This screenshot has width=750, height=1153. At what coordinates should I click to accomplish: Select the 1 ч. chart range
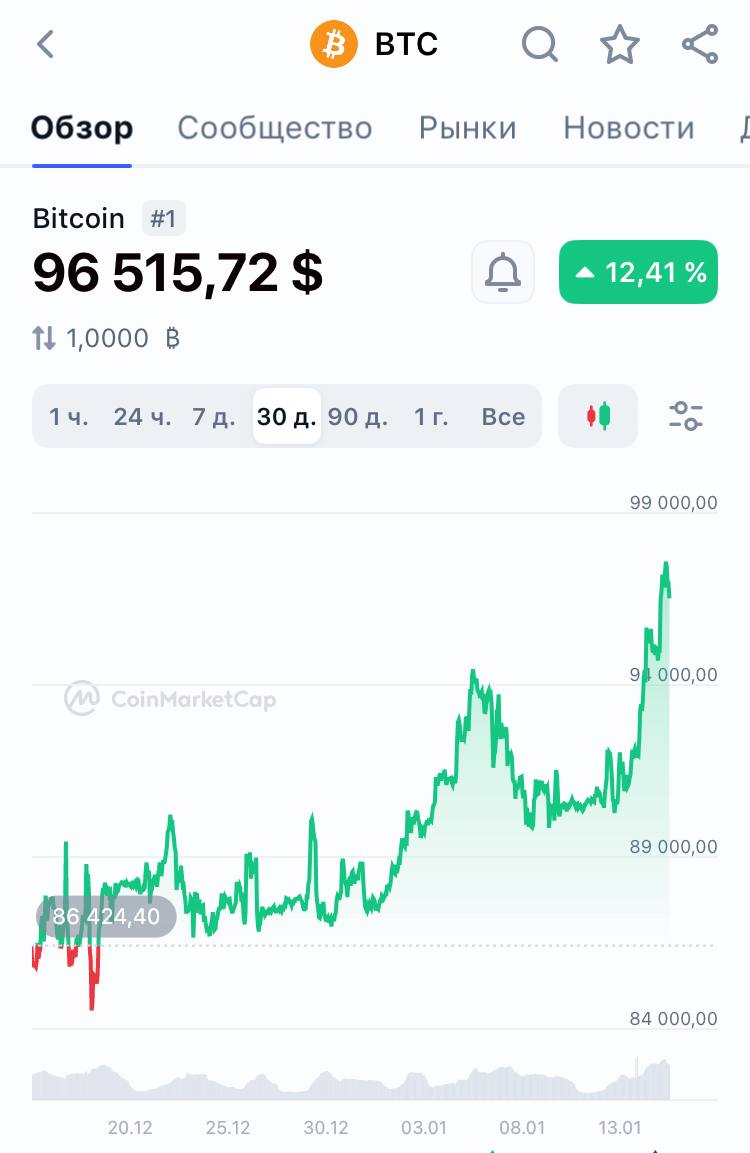(x=69, y=416)
